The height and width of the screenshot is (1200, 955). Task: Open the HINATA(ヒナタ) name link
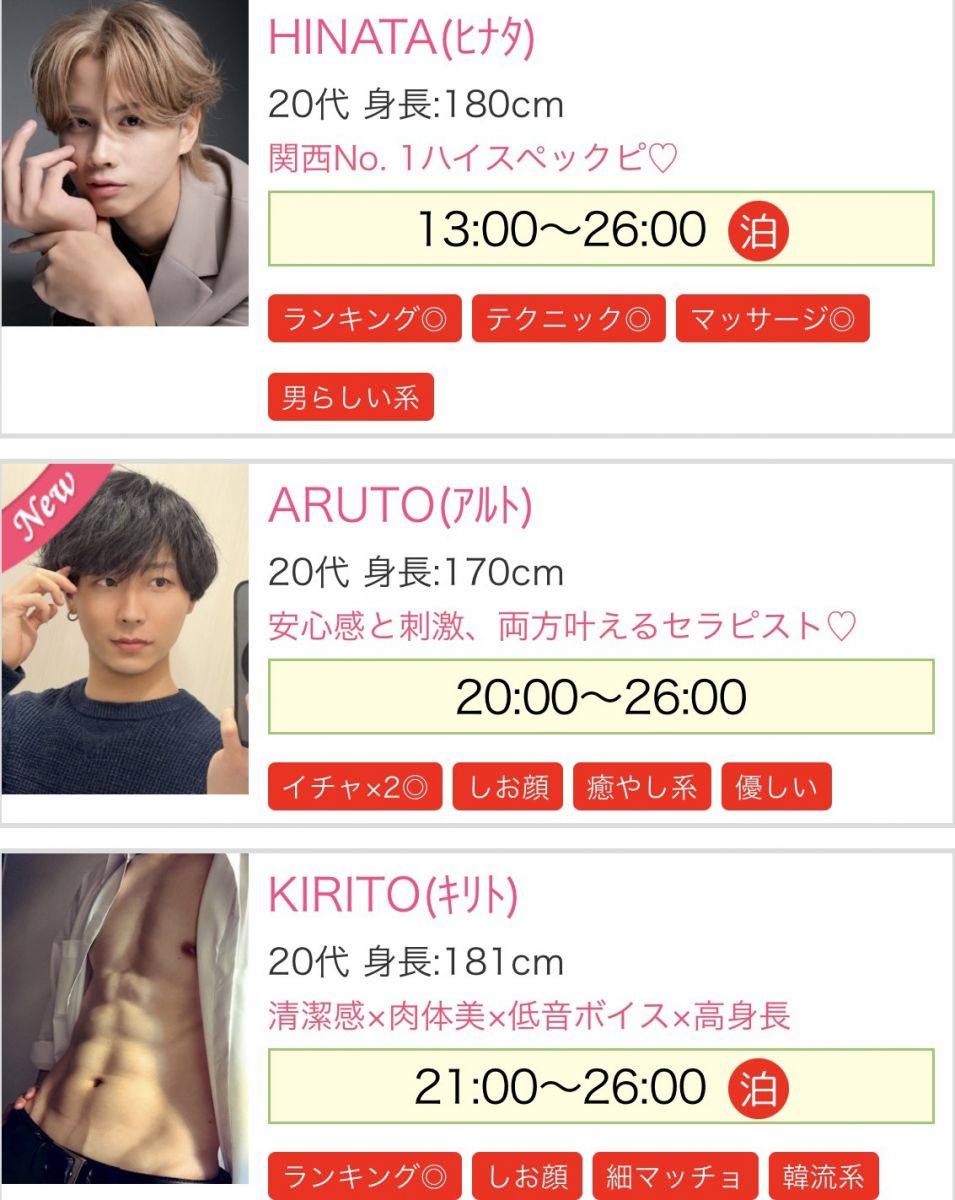point(402,38)
